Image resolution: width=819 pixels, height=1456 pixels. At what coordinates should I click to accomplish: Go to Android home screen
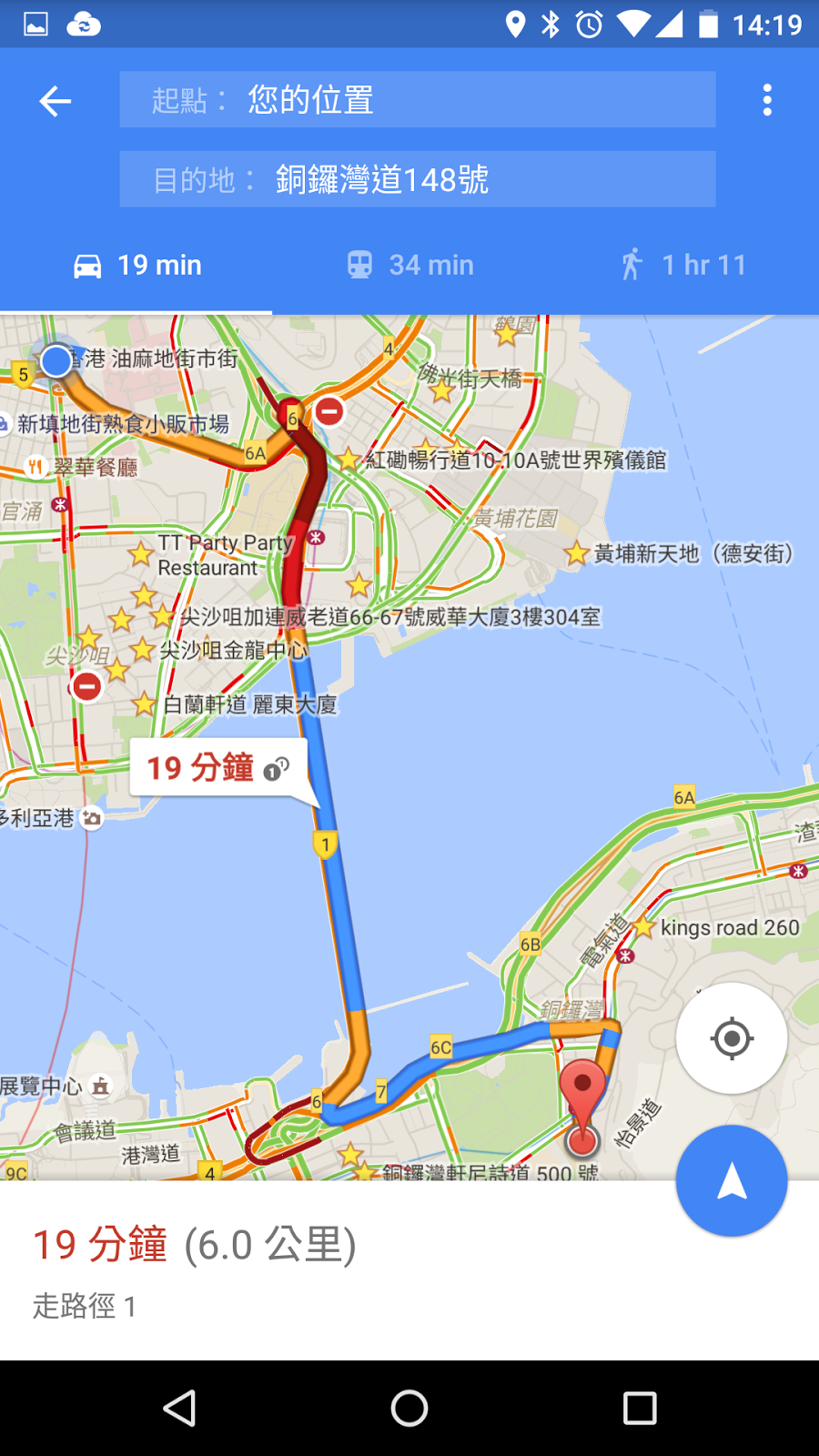(409, 1409)
